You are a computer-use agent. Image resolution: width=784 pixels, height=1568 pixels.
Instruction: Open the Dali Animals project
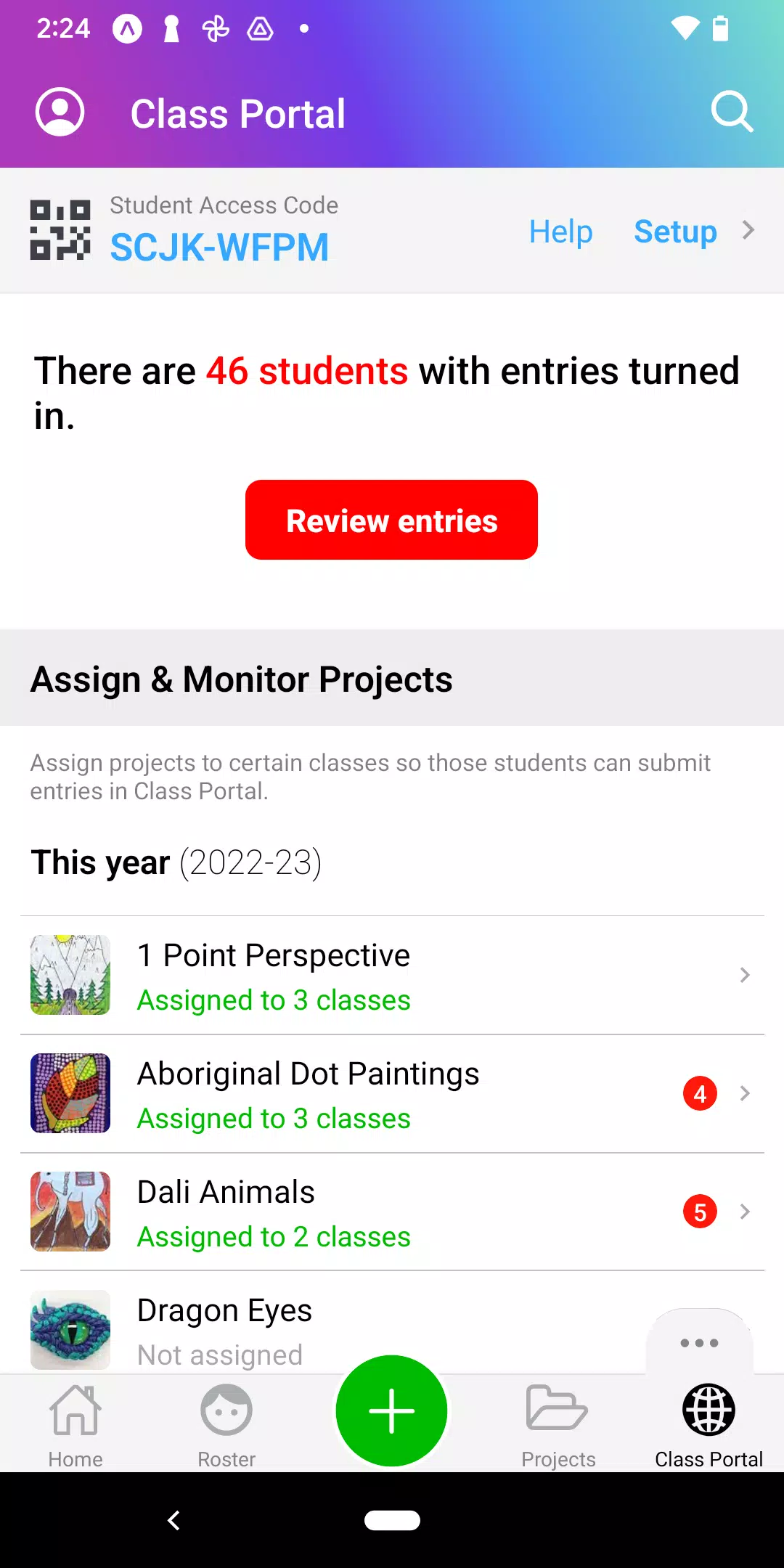(392, 1212)
